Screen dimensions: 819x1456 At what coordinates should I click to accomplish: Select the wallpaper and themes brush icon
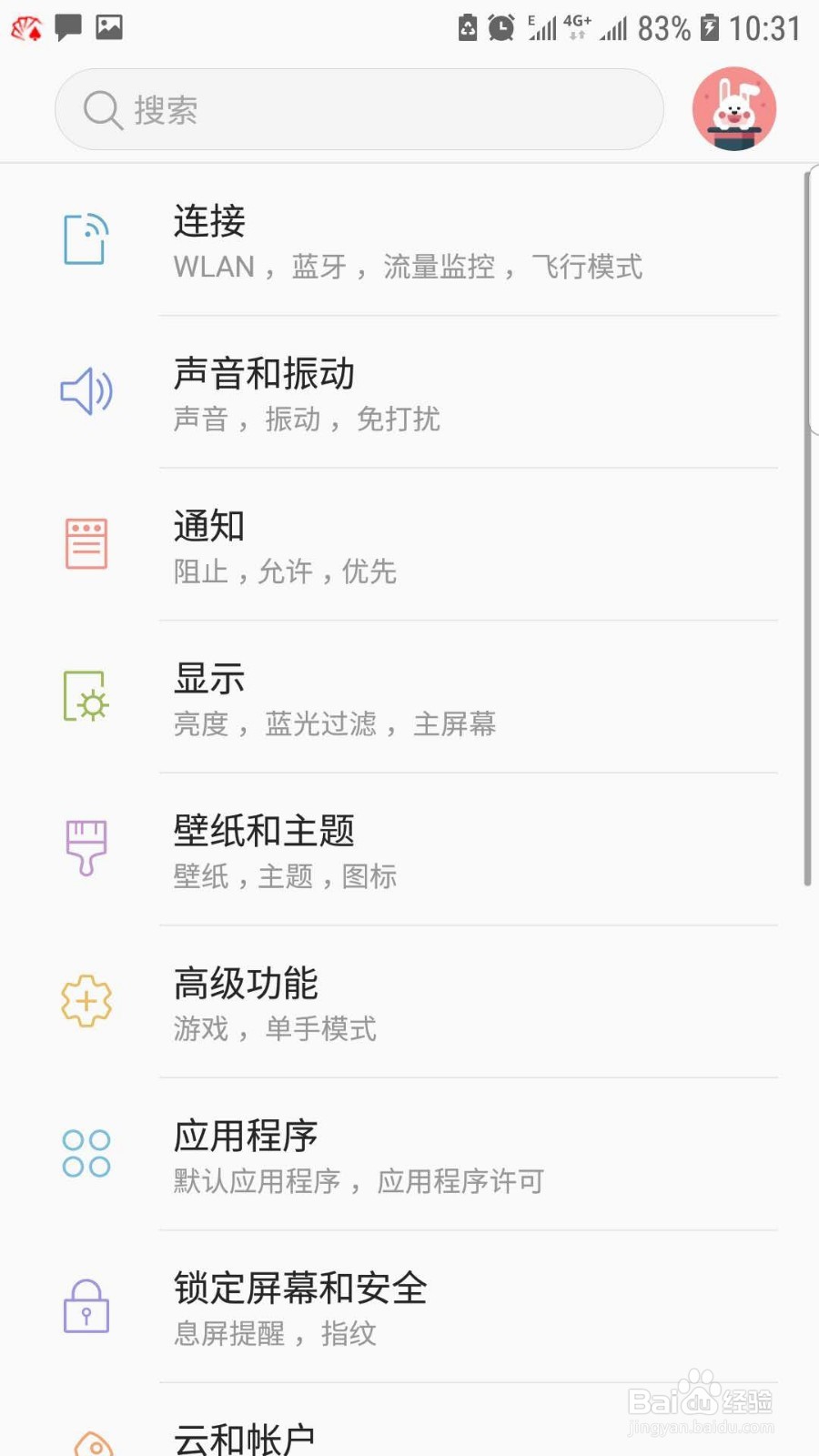[85, 846]
